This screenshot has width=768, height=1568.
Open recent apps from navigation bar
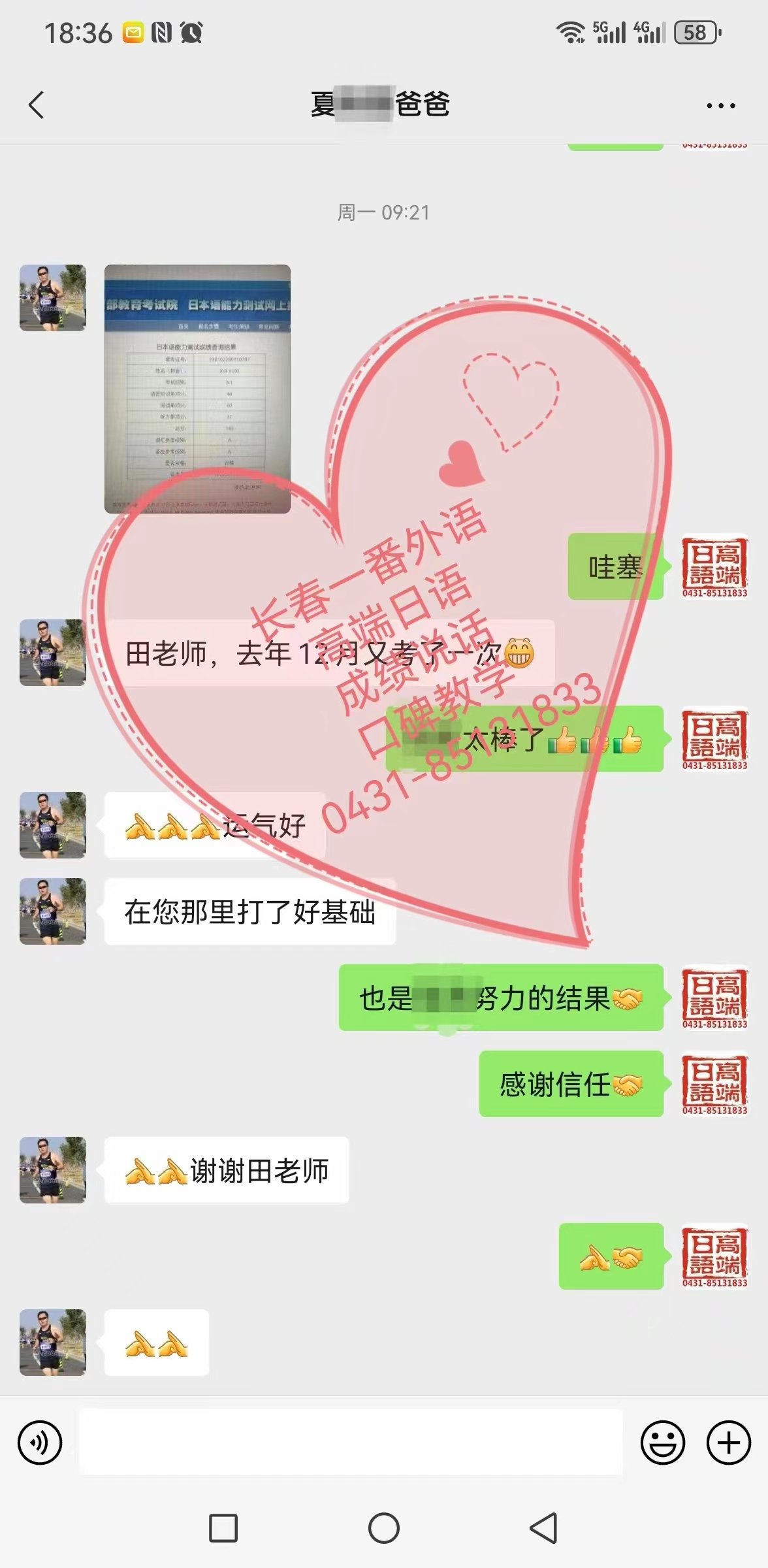tap(223, 1529)
